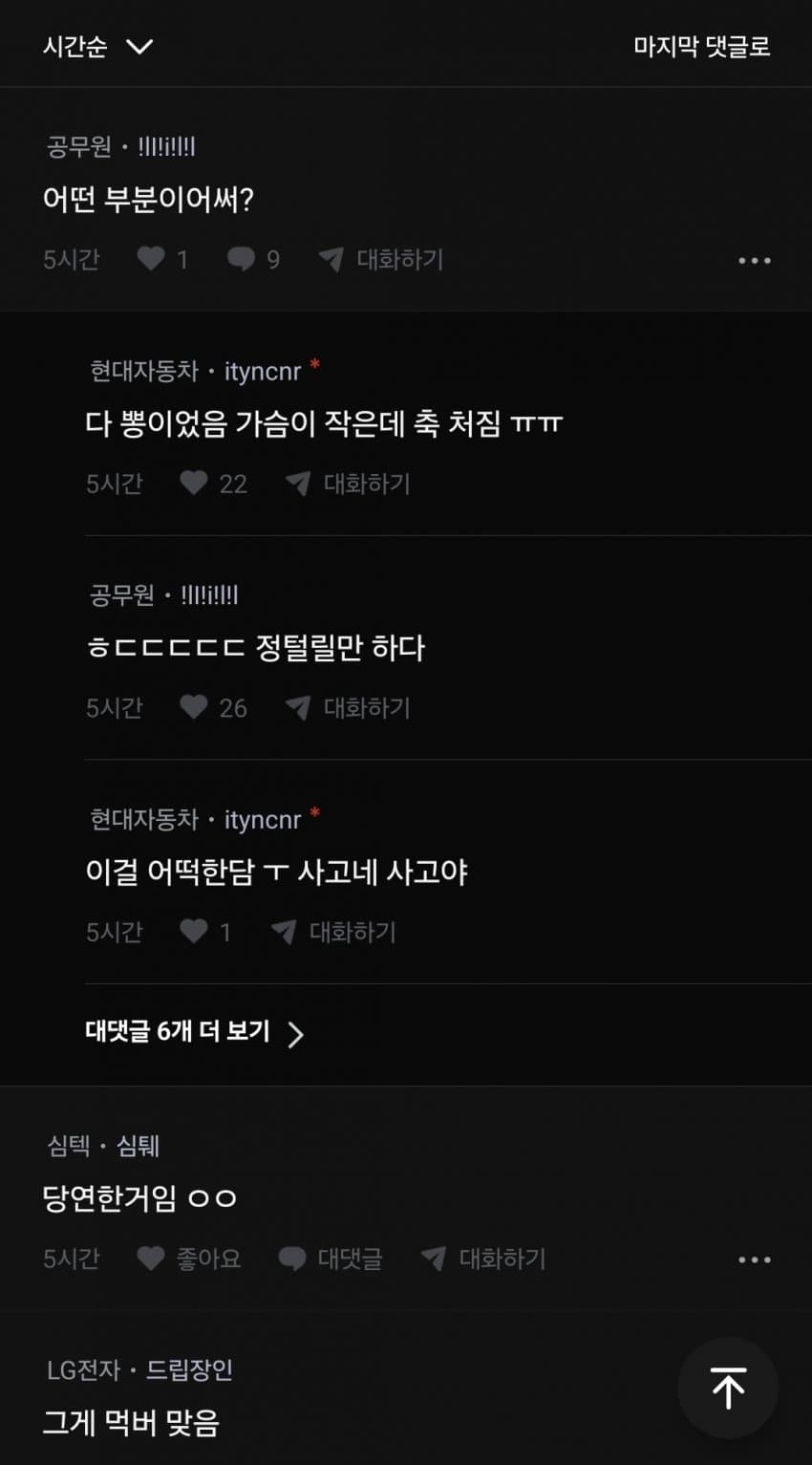The width and height of the screenshot is (812, 1465).
Task: Open overflow menu for '당연한거임 ㅇㅇ' comment
Action: 754,1260
